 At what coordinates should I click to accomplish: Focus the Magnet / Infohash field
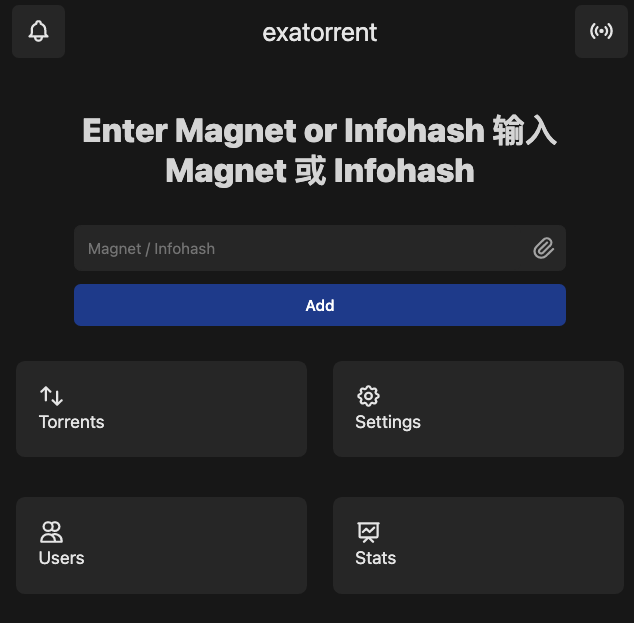(300, 248)
